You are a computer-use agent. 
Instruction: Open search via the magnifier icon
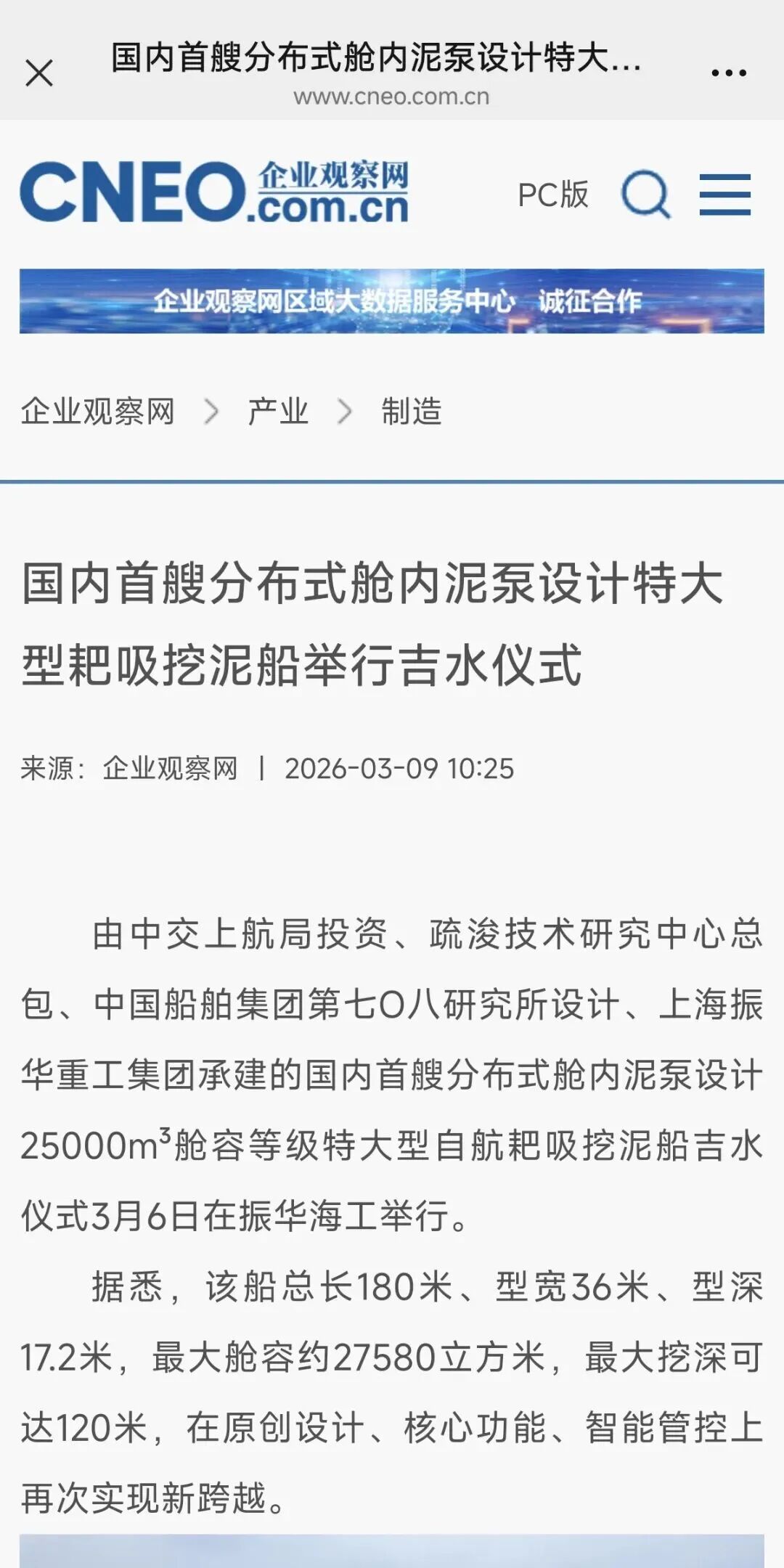coord(645,195)
